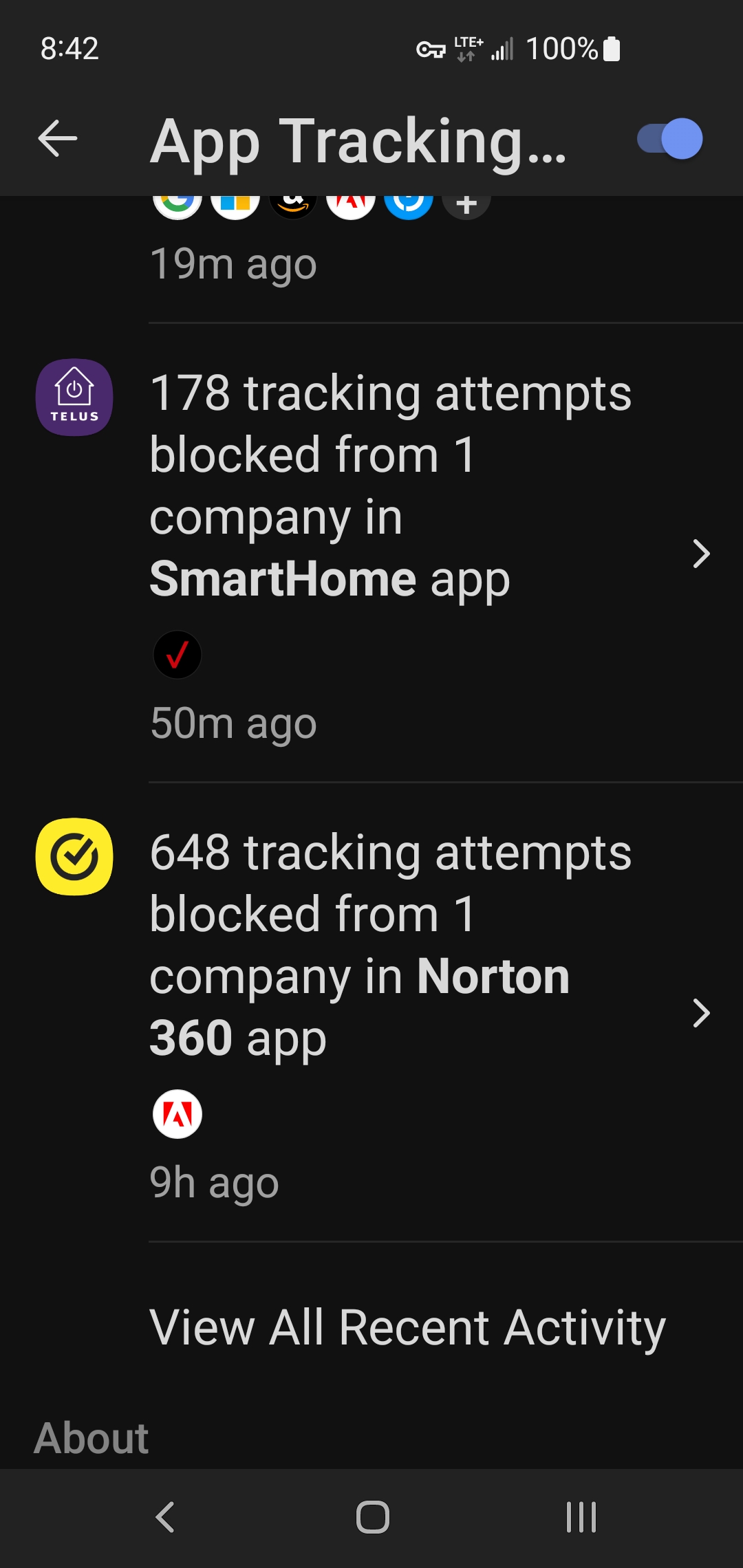The image size is (743, 1568).
Task: Select the Google tracker icon
Action: 177,203
